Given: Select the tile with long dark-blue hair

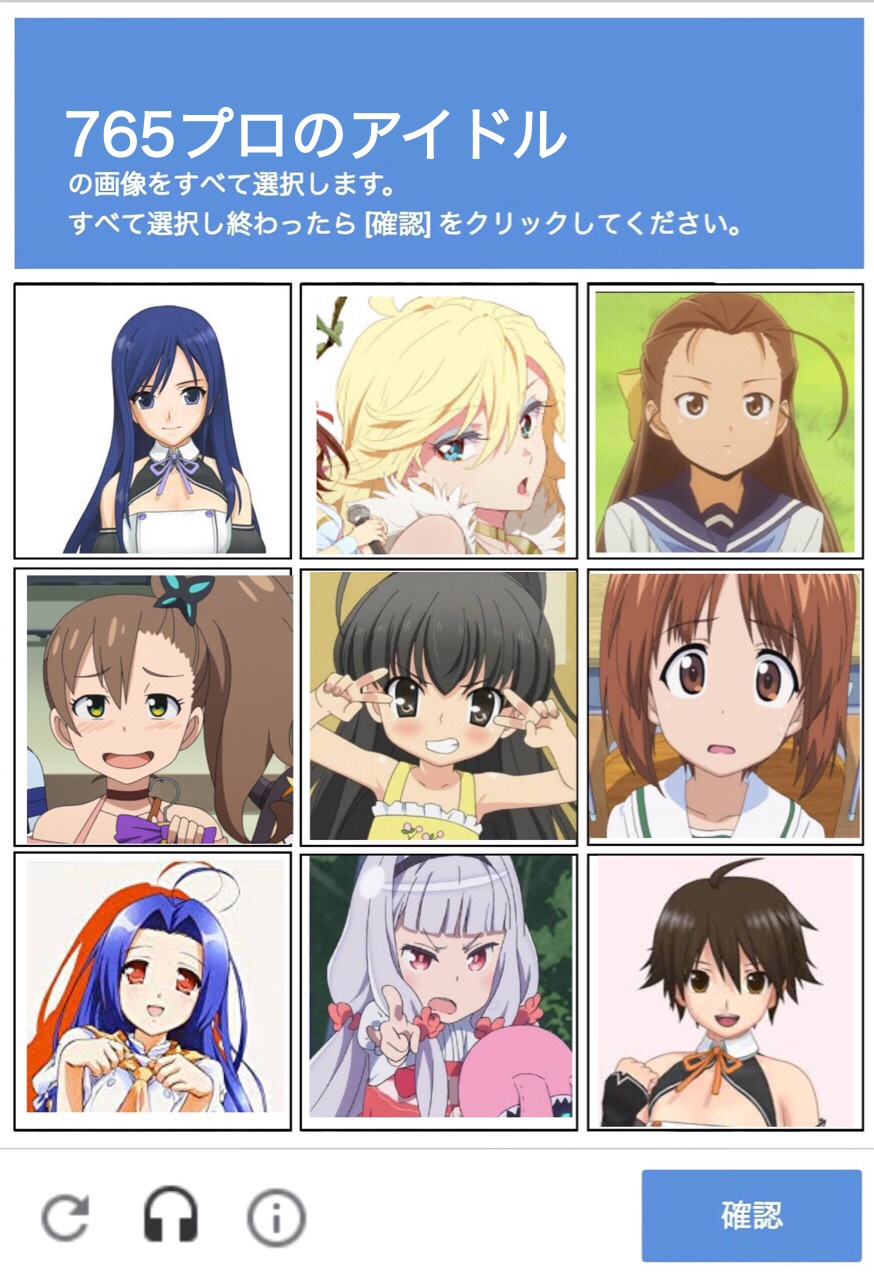Looking at the screenshot, I should pos(153,421).
